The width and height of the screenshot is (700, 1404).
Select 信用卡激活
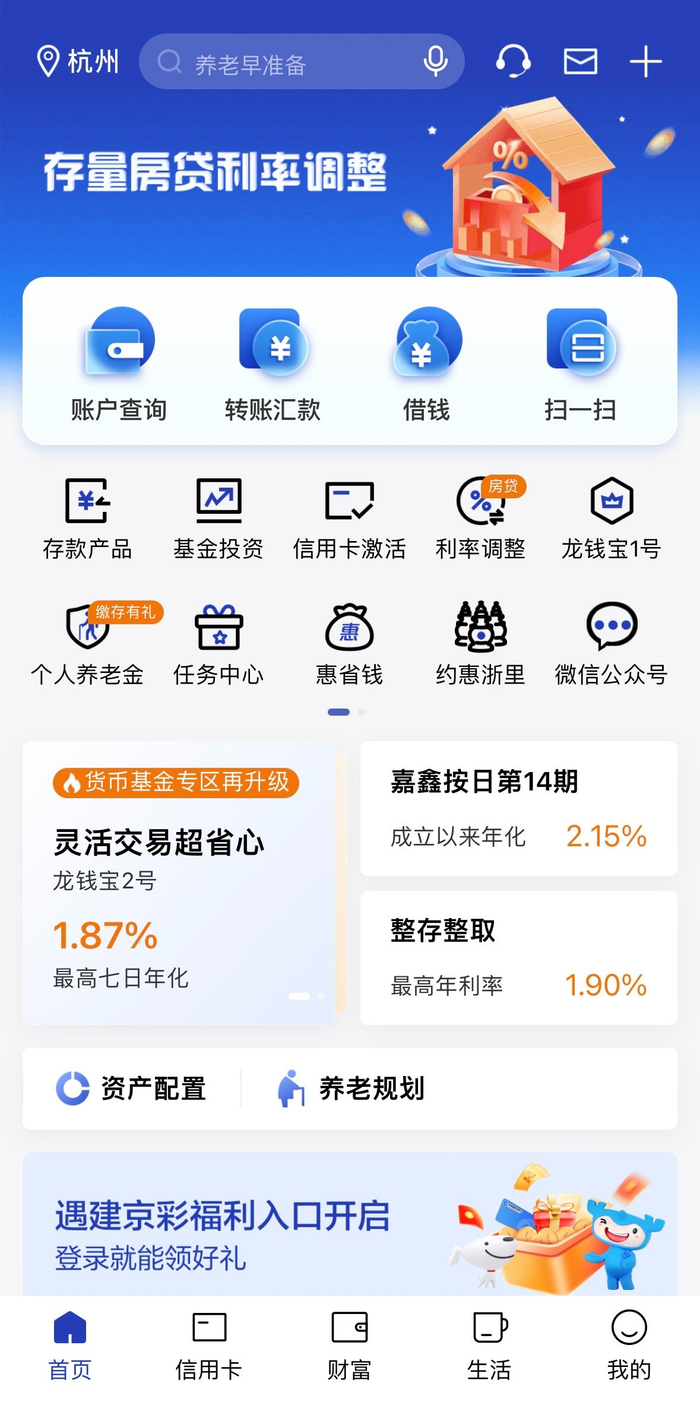coord(349,518)
